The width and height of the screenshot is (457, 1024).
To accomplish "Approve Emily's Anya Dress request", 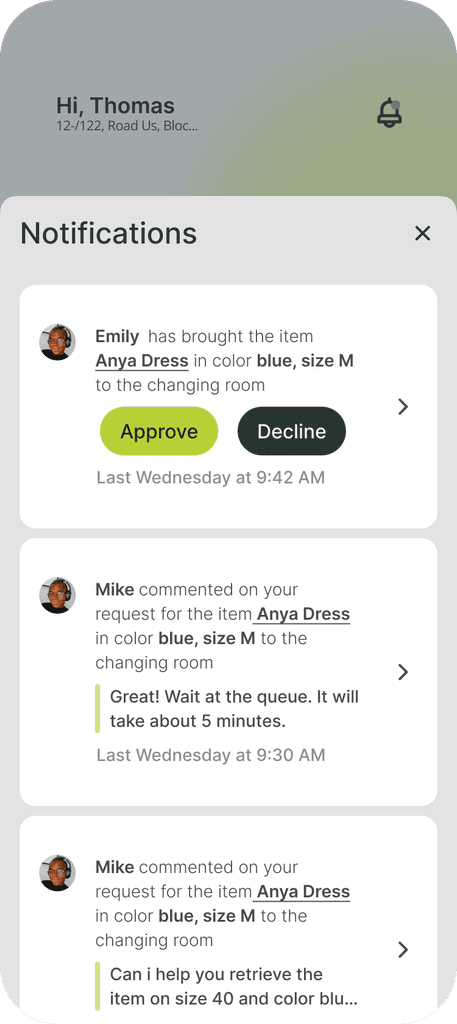I will coord(159,431).
